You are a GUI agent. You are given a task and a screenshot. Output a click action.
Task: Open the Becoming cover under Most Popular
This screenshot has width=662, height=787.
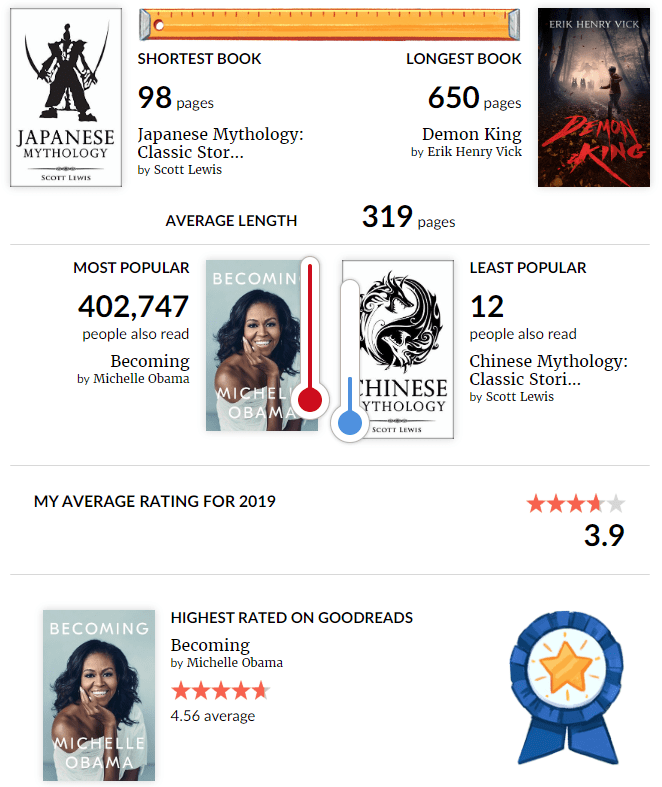[250, 345]
